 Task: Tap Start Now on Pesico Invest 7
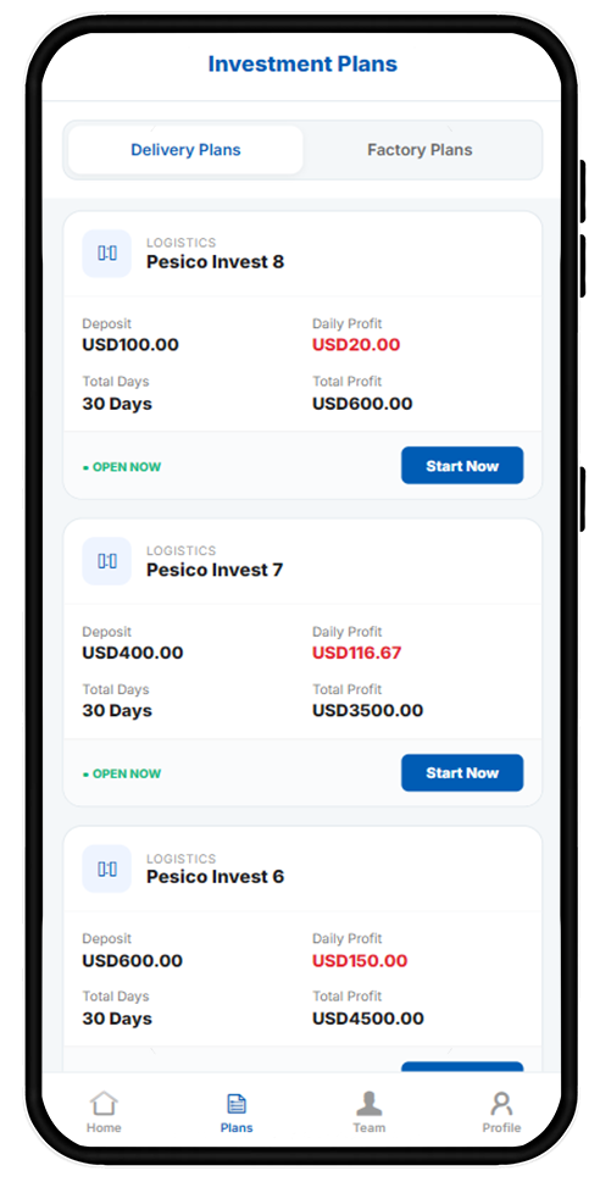click(x=462, y=773)
